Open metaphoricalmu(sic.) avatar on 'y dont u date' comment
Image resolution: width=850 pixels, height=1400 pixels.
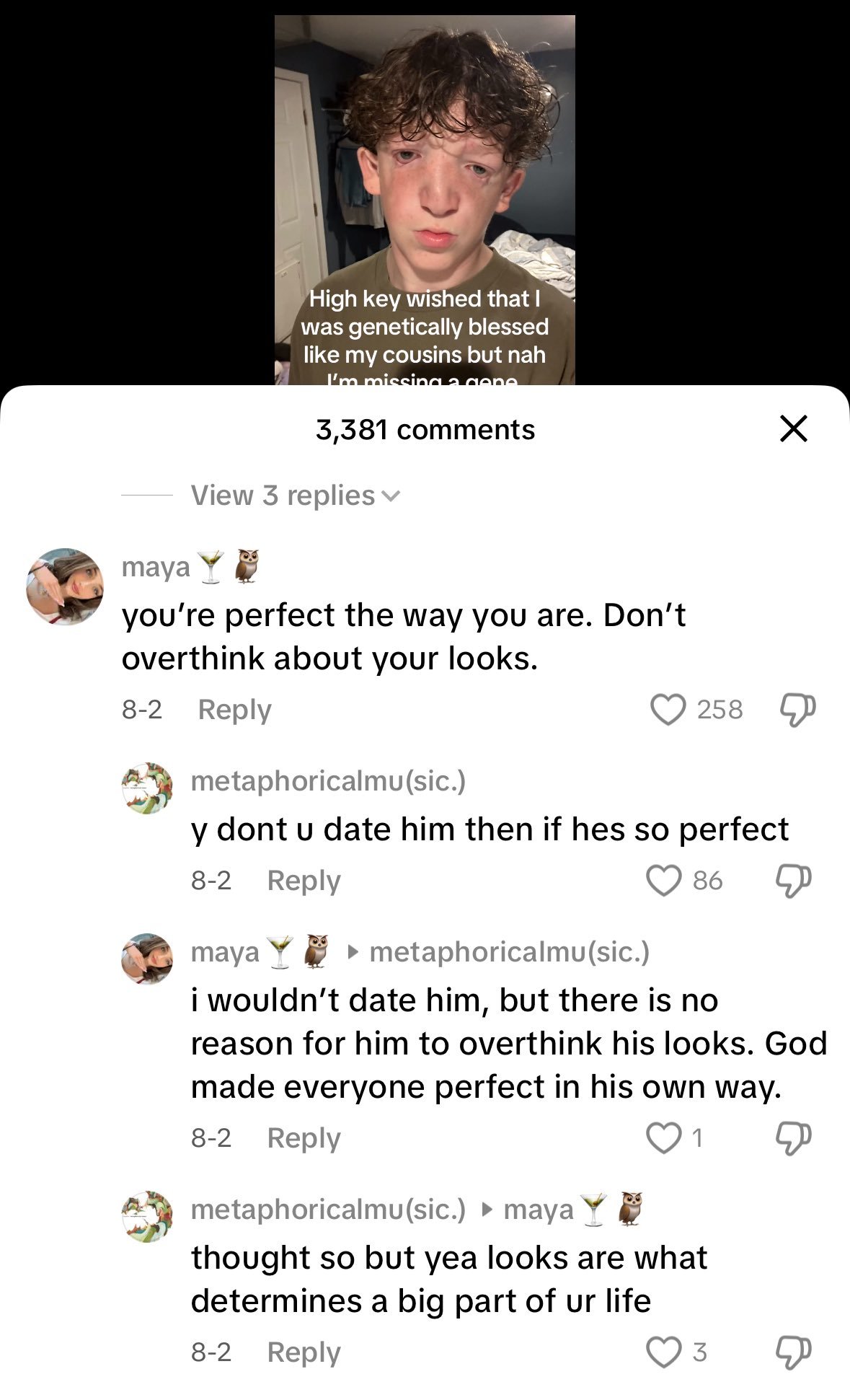(x=147, y=788)
